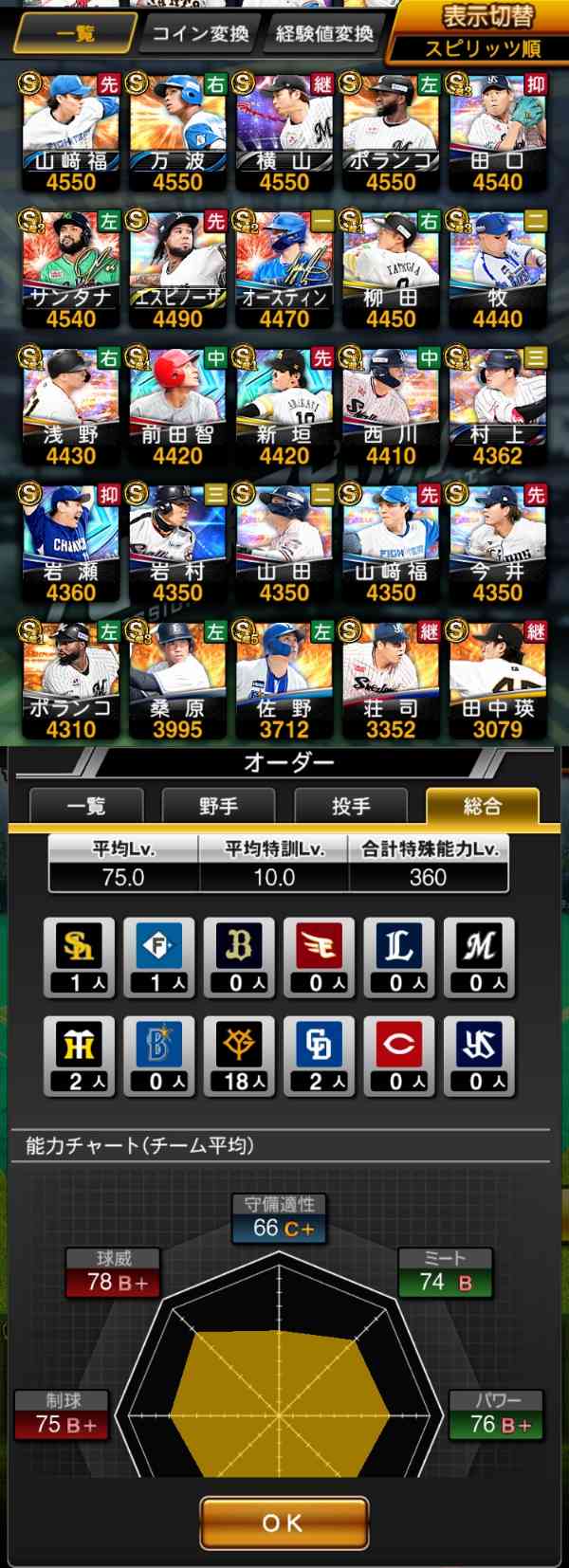569x1568 pixels.
Task: Select the 総合 order tab
Action: (482, 806)
